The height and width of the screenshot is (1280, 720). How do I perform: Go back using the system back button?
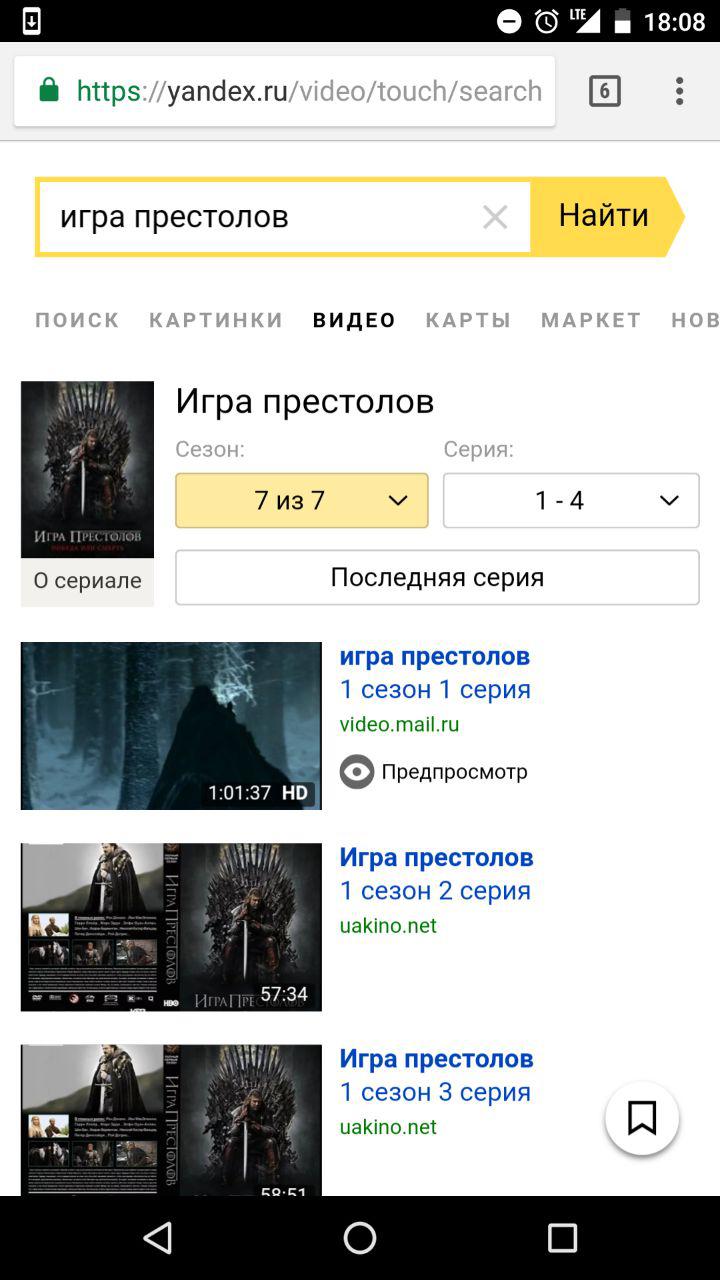[x=158, y=1238]
